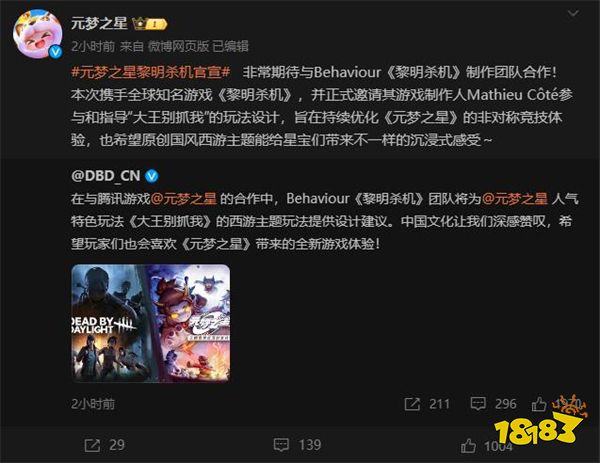
Task: Repost the quoted DBD_CN post with 211 reposts
Action: [426, 403]
